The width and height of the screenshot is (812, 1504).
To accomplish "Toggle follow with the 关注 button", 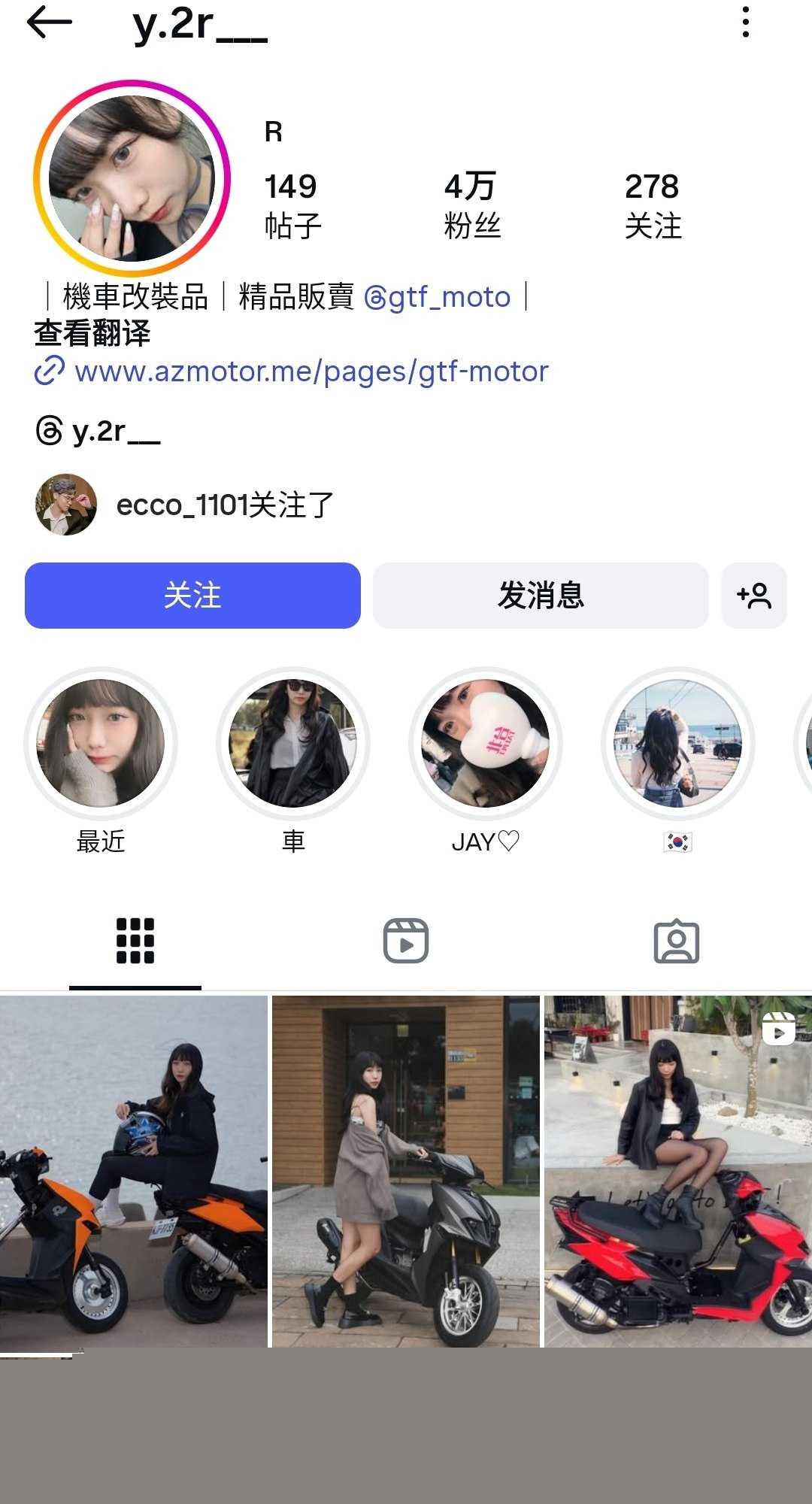I will (192, 596).
